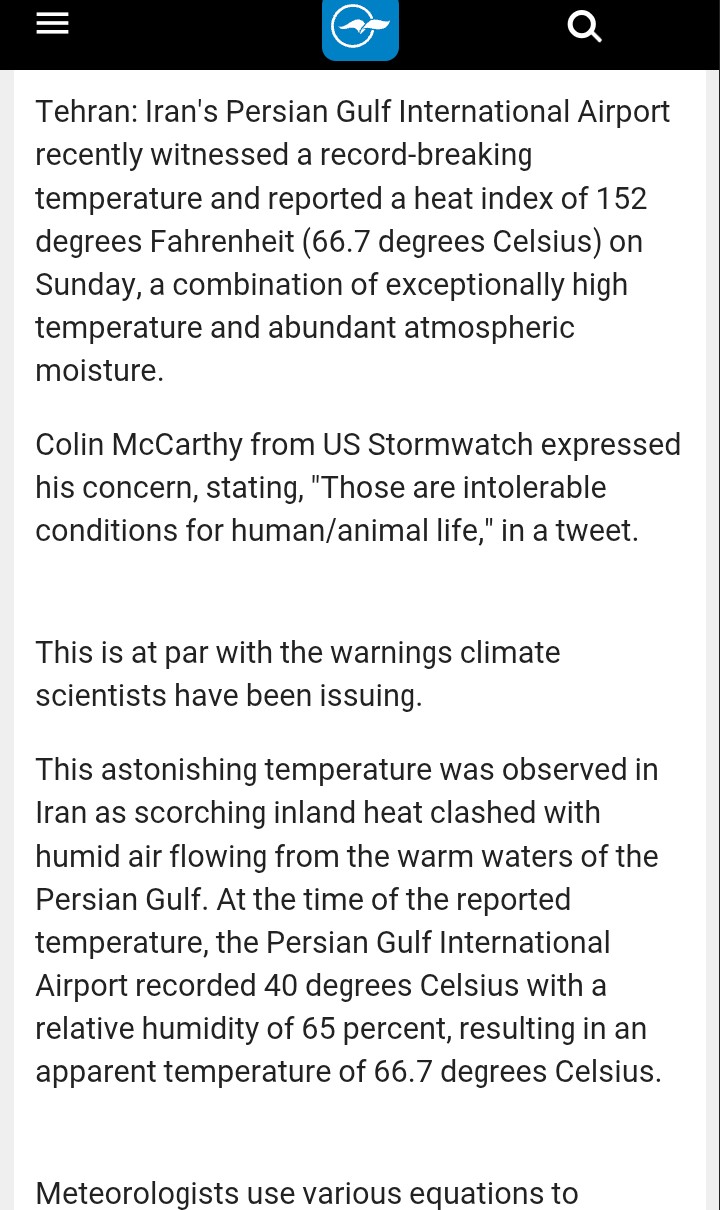Tap the site logo in header
This screenshot has height=1210, width=720.
coord(360,29)
